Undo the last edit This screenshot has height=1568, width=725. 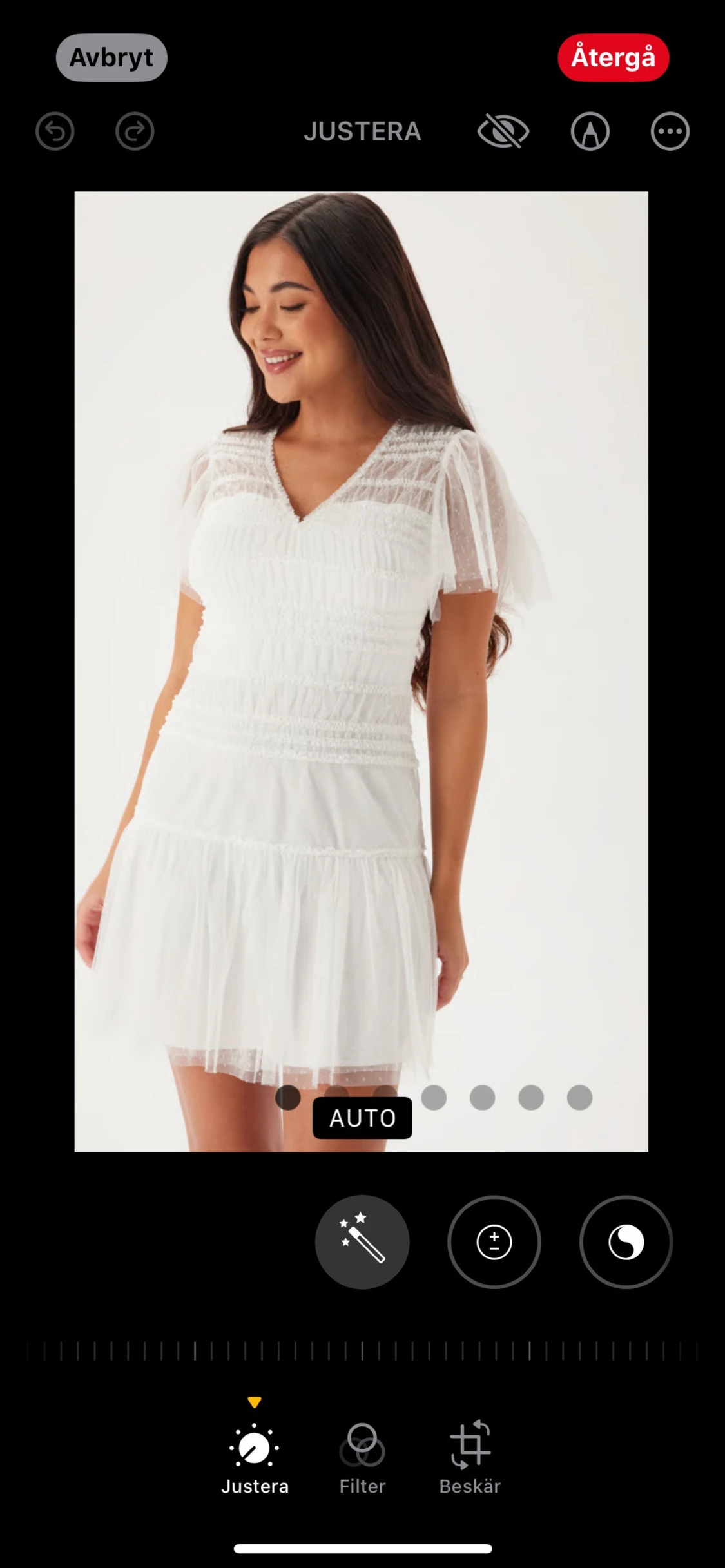(x=55, y=131)
